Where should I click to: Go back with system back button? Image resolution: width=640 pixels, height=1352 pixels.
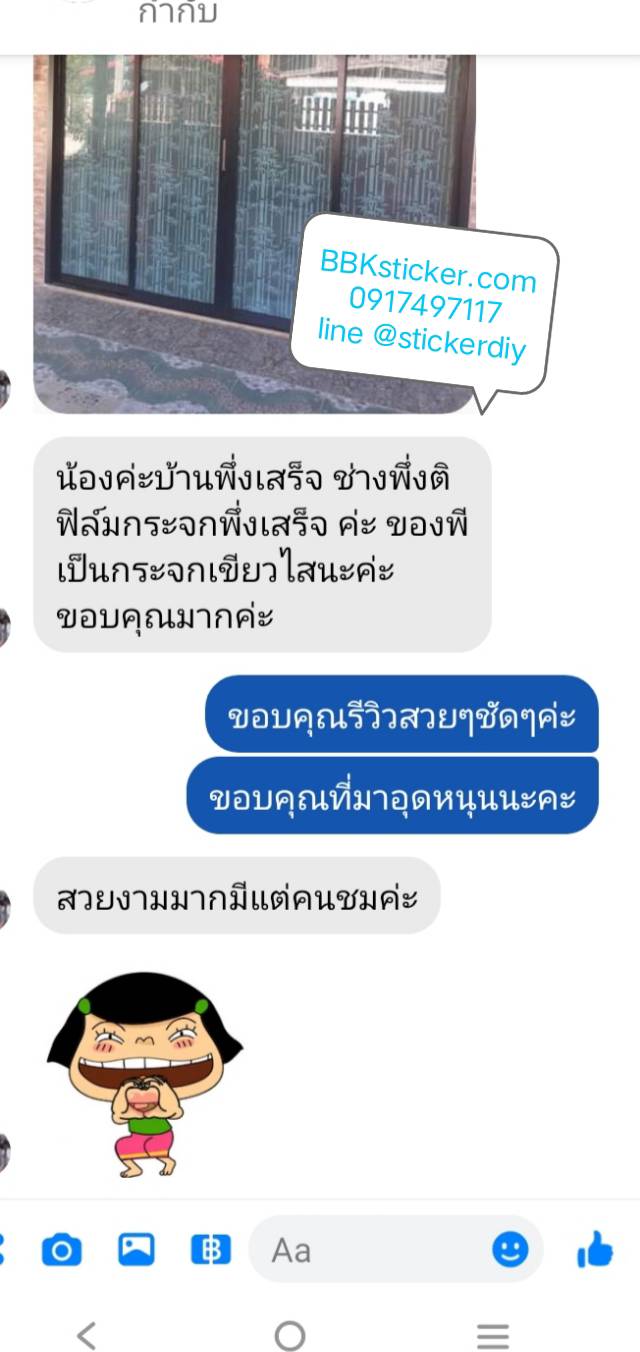(87, 1334)
